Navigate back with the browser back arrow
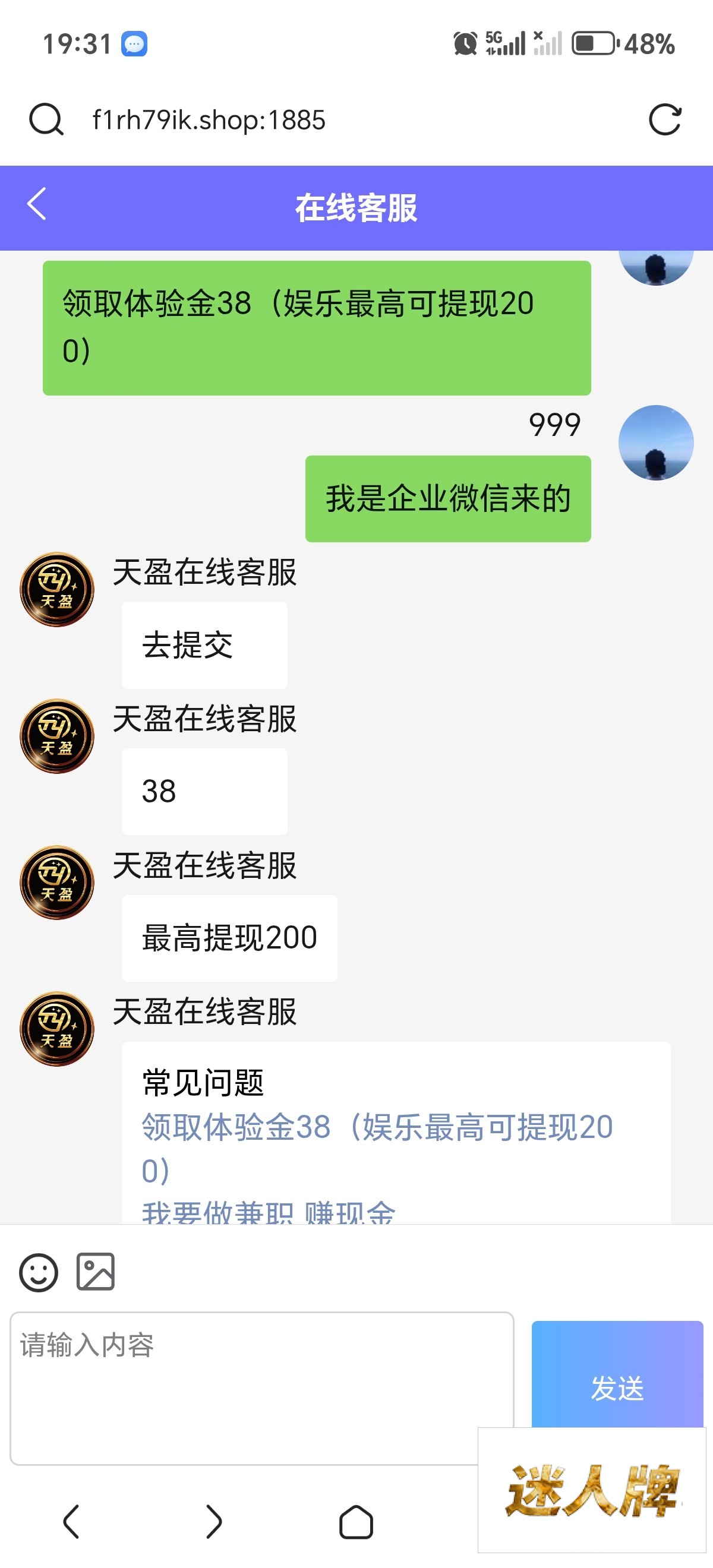713x1568 pixels. pyautogui.click(x=71, y=1521)
